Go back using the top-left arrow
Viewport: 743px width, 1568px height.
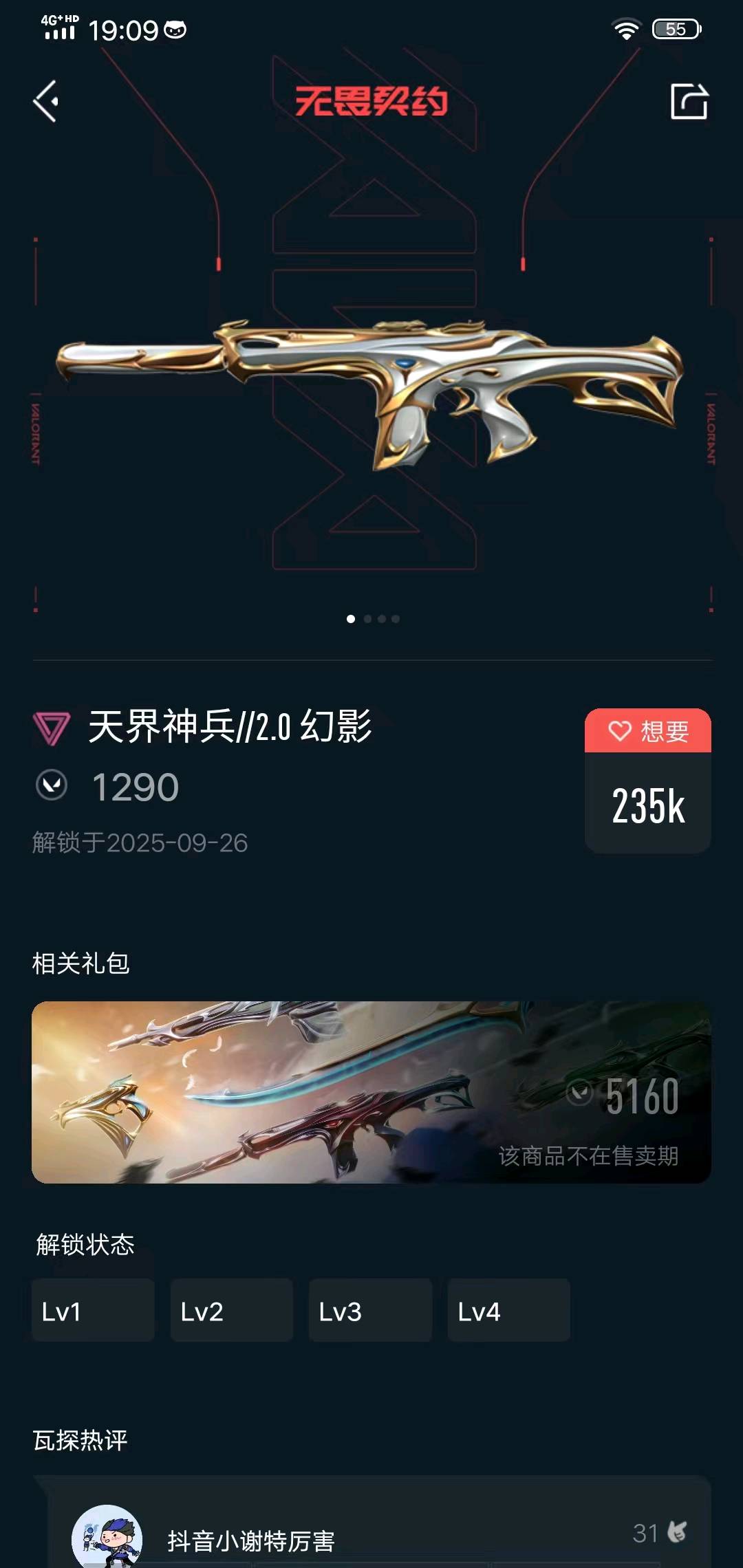tap(46, 102)
